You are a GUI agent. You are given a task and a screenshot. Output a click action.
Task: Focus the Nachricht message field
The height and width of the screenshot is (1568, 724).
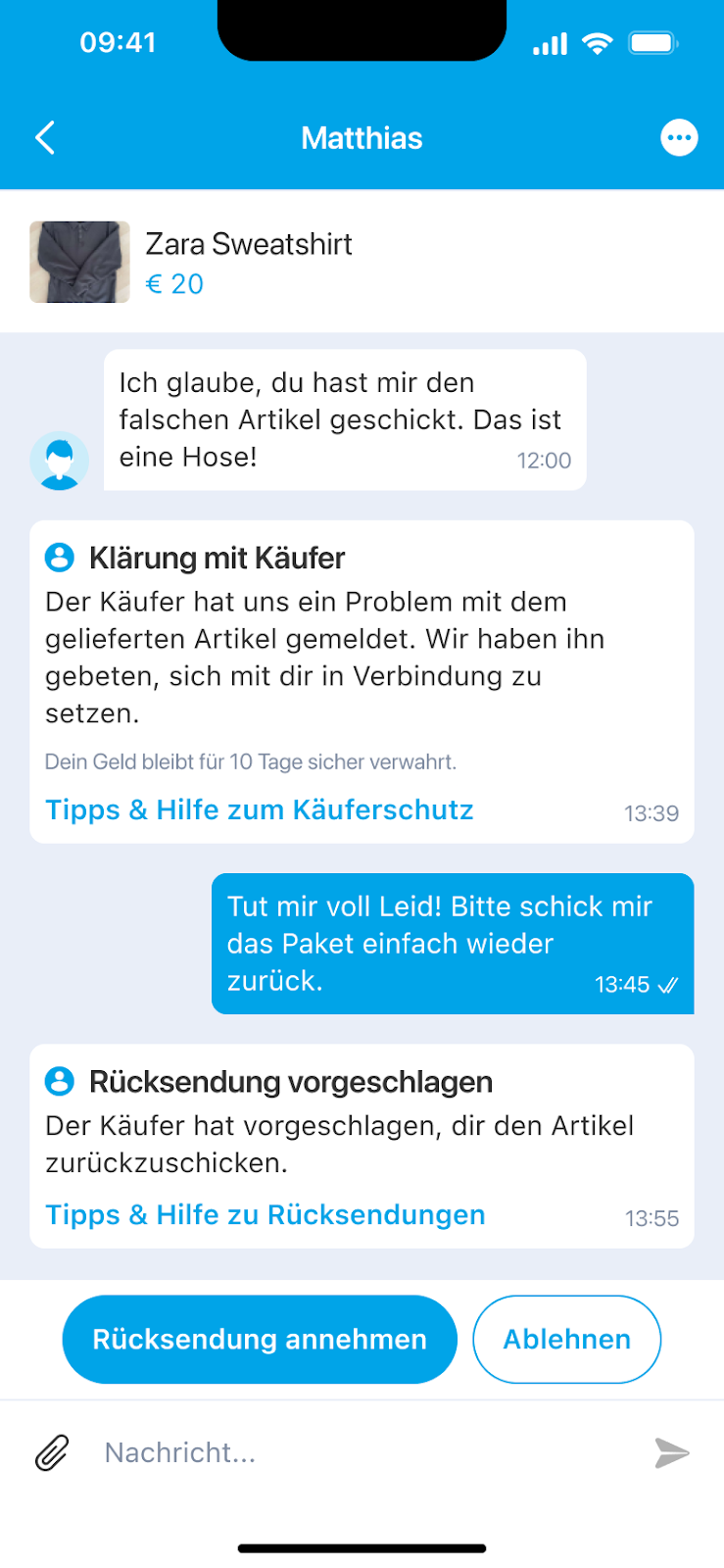click(x=362, y=1452)
